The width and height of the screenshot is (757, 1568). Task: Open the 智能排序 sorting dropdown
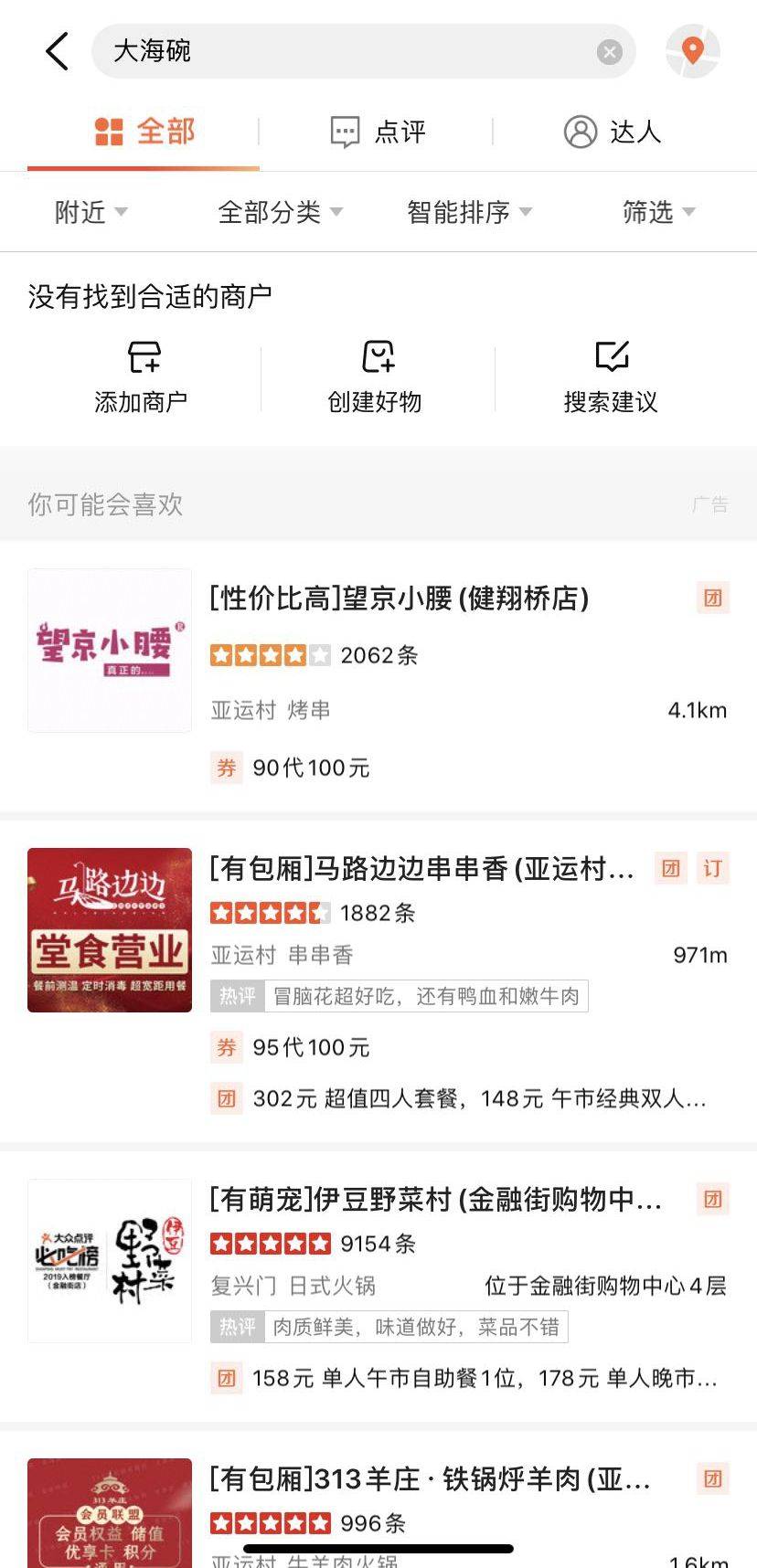click(468, 211)
